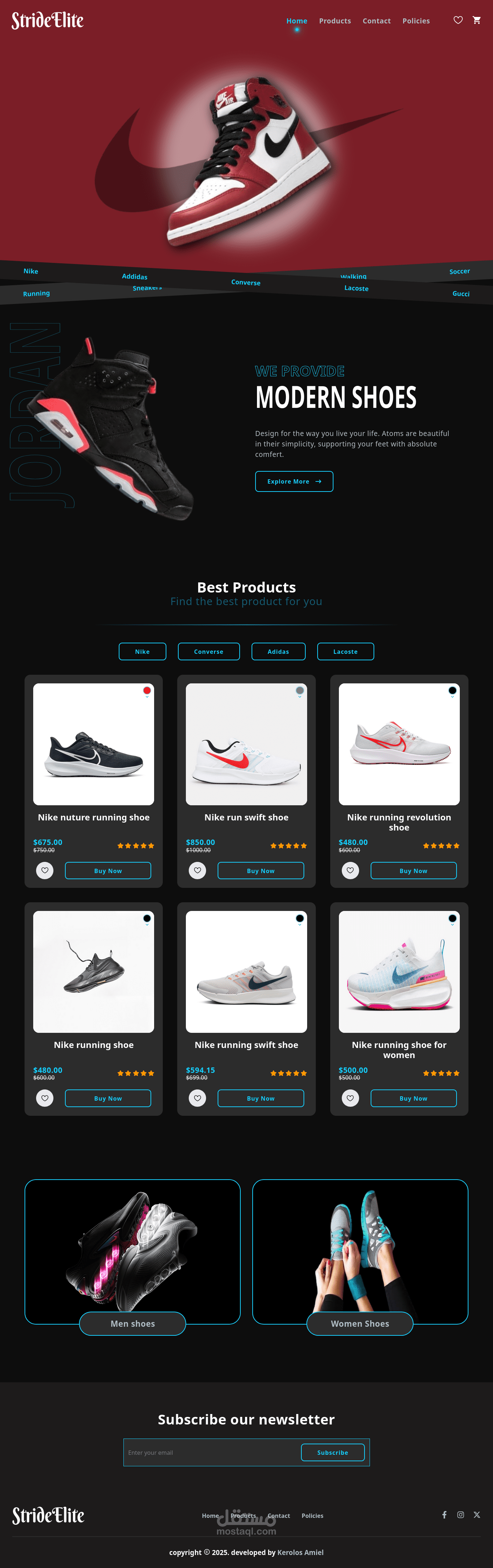This screenshot has height=1568, width=493.
Task: Open Policies in the header menu
Action: (416, 21)
